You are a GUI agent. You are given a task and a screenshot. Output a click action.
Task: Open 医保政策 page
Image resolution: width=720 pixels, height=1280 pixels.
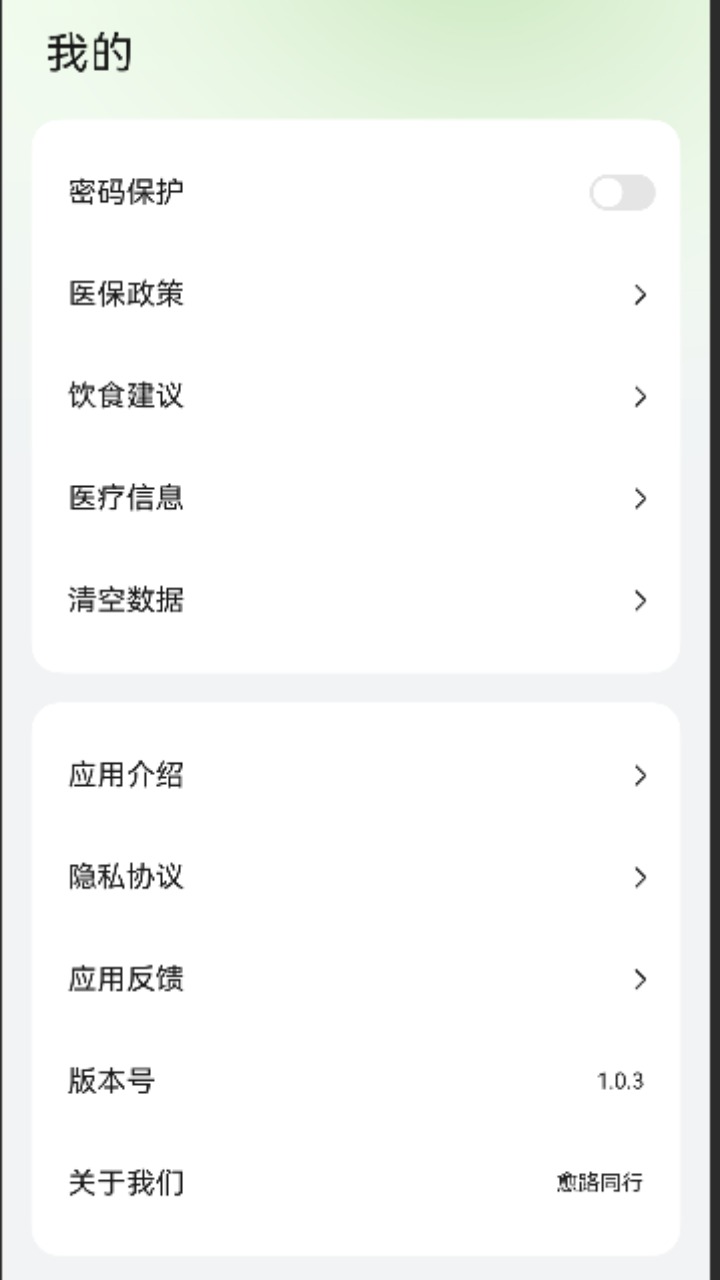point(356,295)
